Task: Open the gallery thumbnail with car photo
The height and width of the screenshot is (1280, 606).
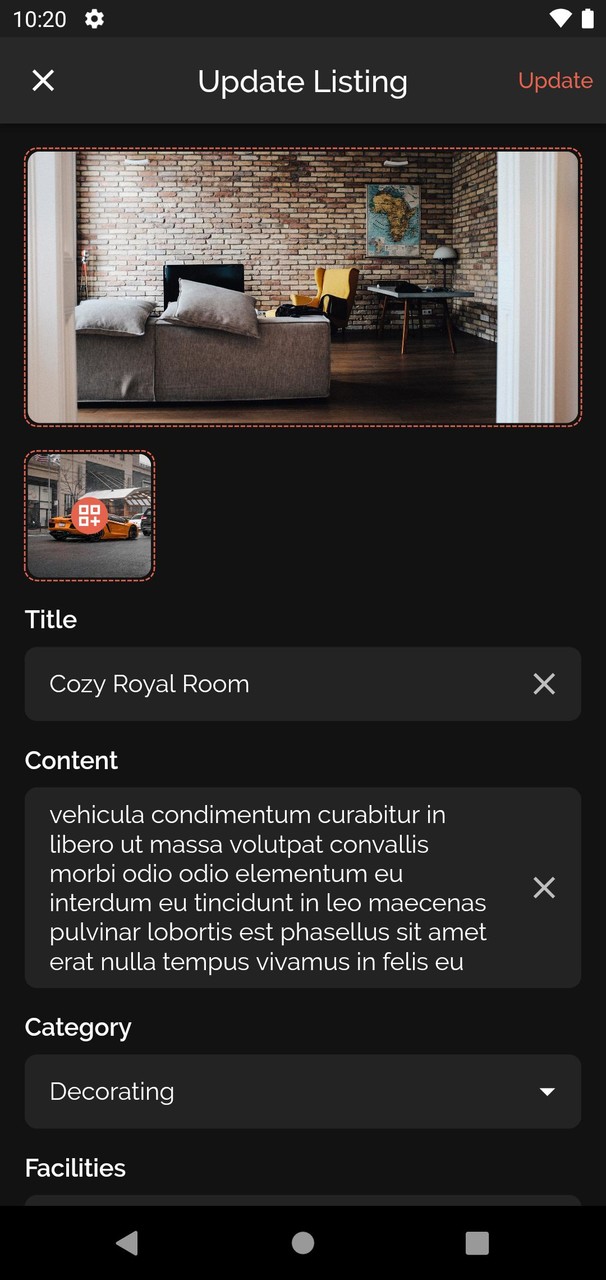Action: click(x=90, y=516)
